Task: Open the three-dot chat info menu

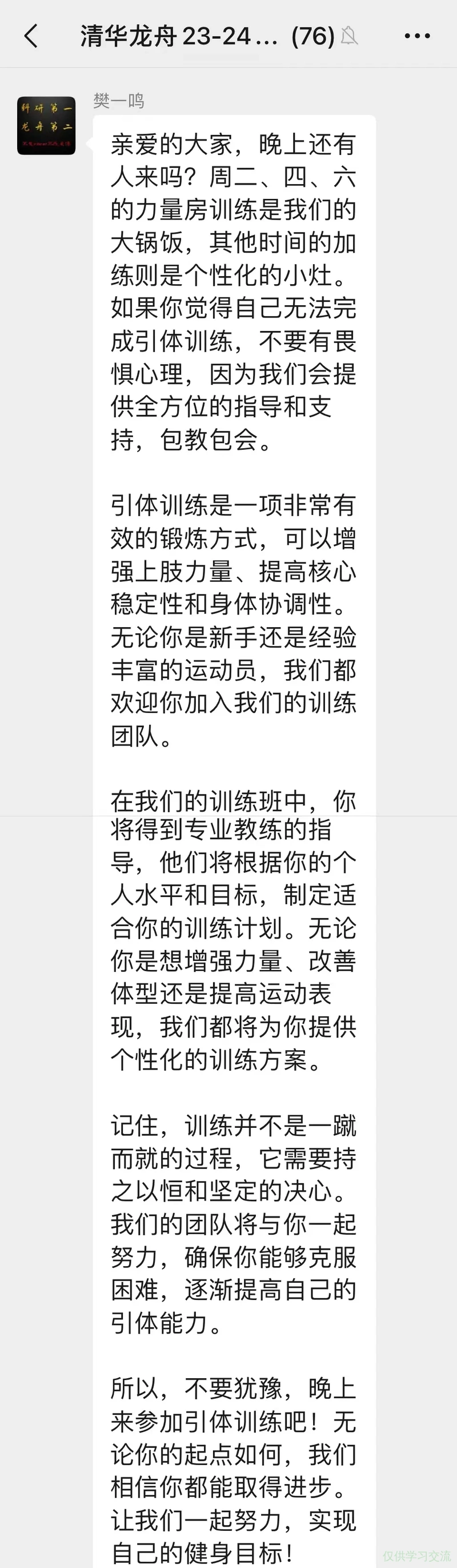Action: click(418, 37)
